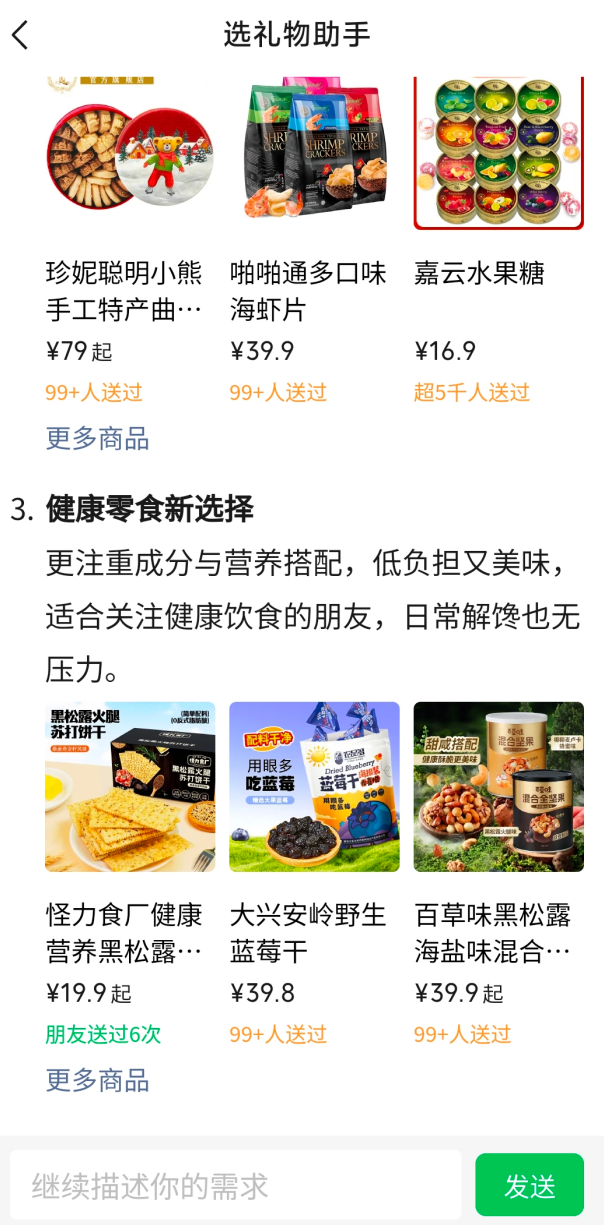Tap 更多商品 under 健康零食新选择 products
This screenshot has width=604, height=1225.
[x=97, y=1080]
